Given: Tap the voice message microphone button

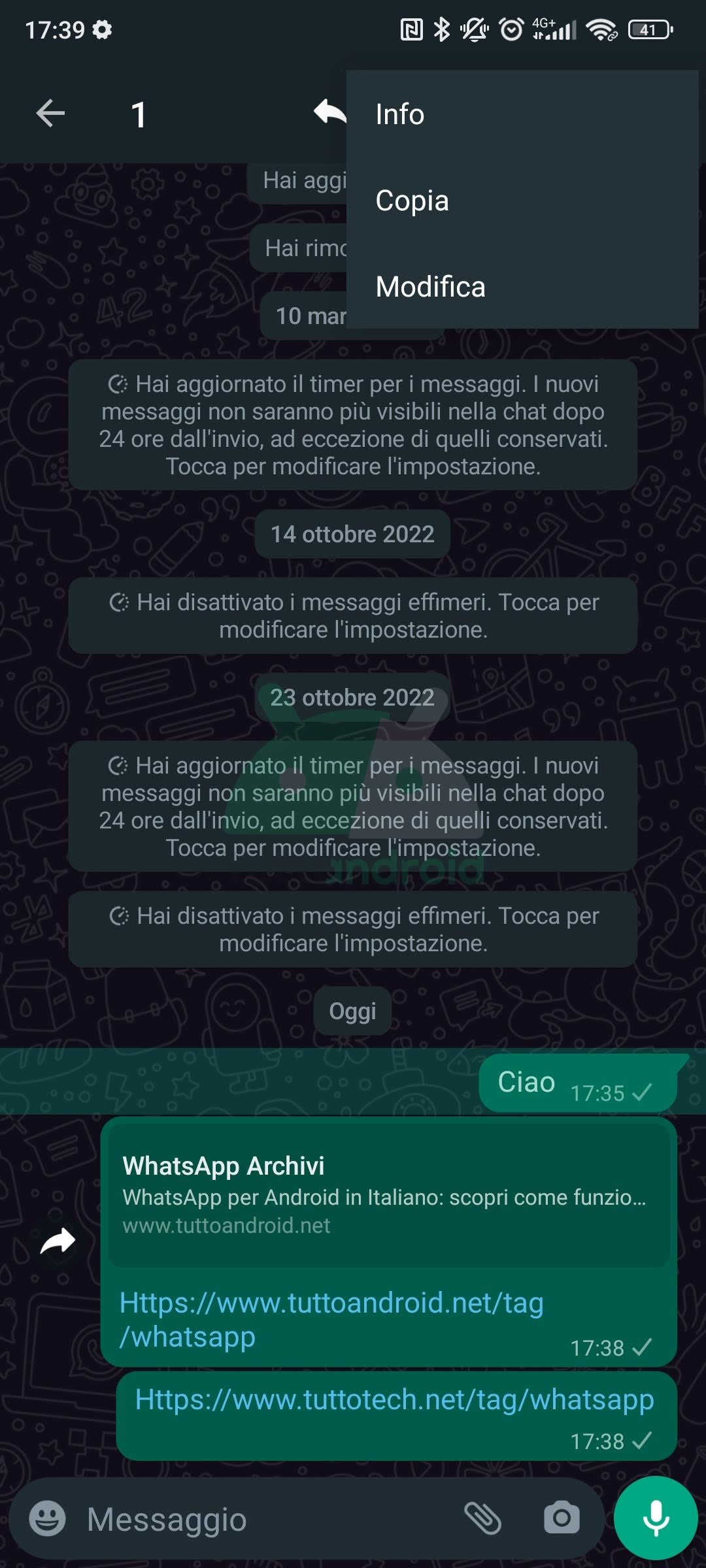Looking at the screenshot, I should [656, 1518].
